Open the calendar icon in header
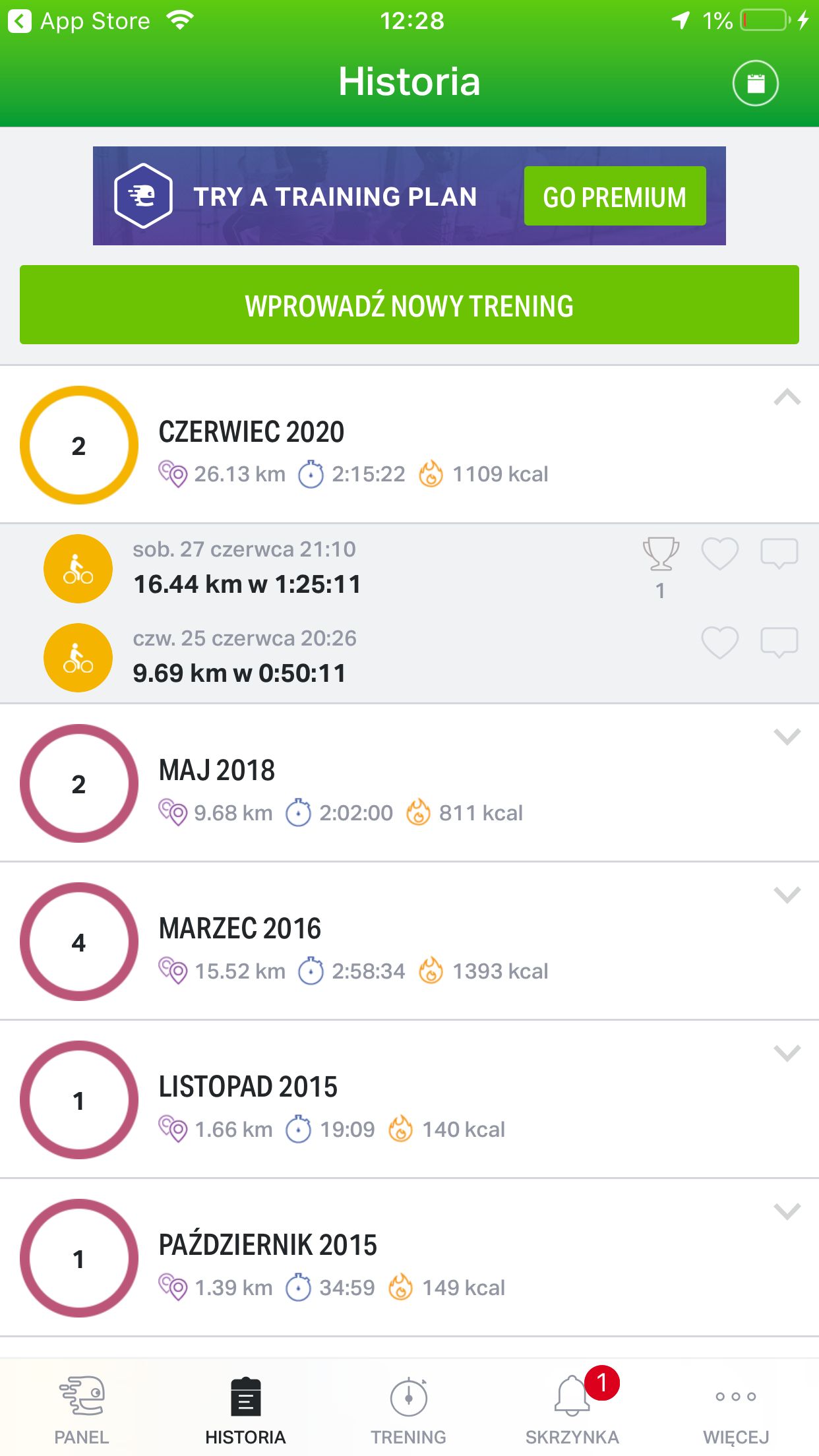The image size is (819, 1456). point(755,83)
